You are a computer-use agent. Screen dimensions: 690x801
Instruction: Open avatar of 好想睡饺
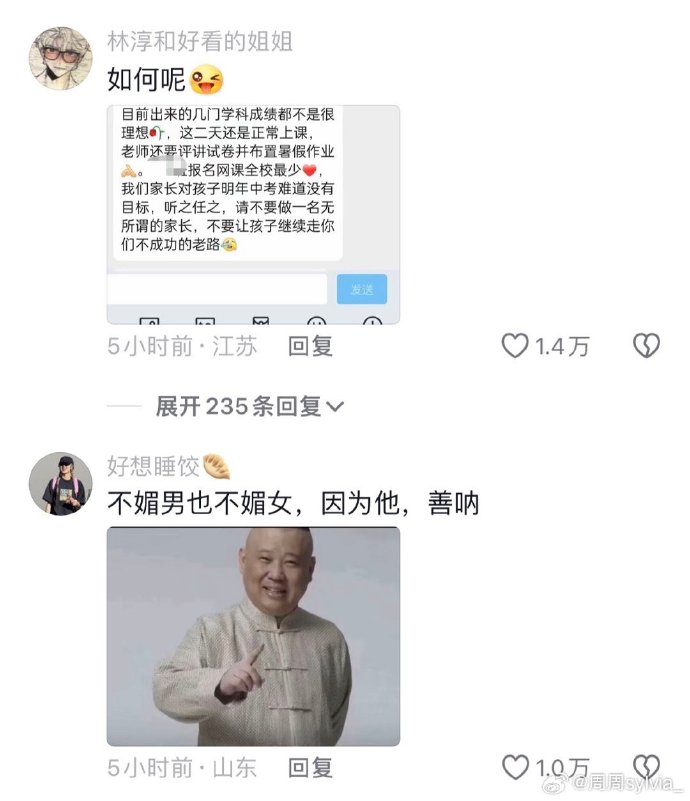click(x=60, y=483)
